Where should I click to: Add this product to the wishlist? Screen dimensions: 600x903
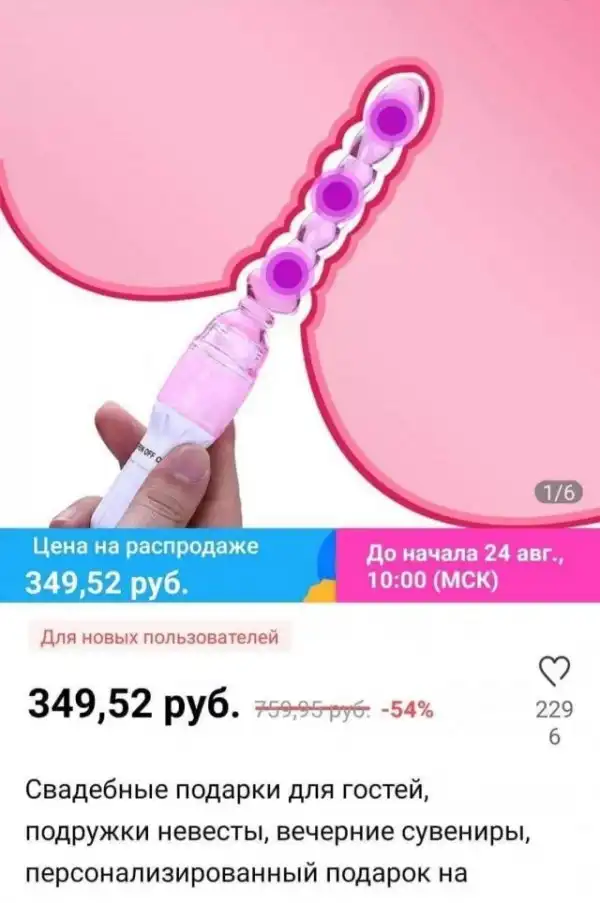(x=553, y=669)
